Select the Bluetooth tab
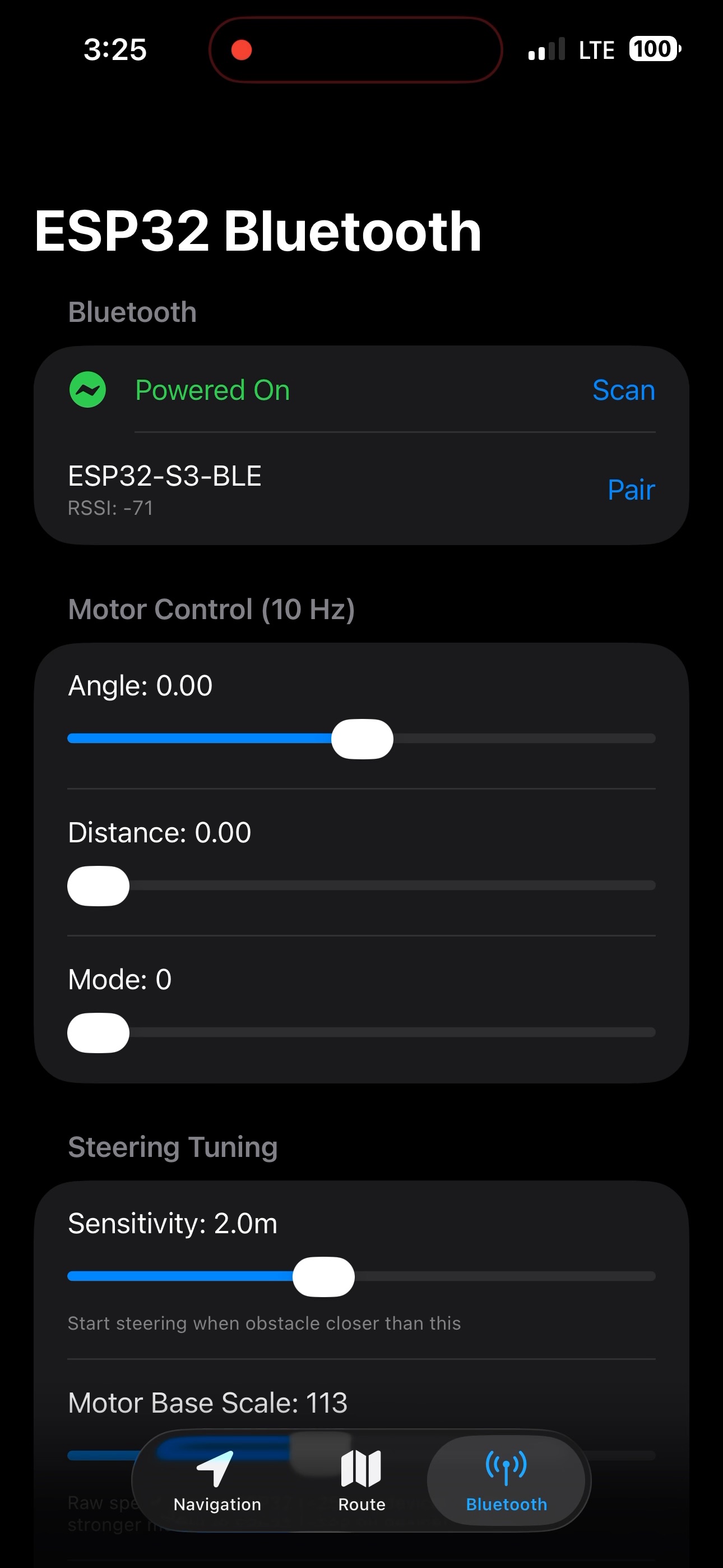The image size is (723, 1568). [506, 1481]
